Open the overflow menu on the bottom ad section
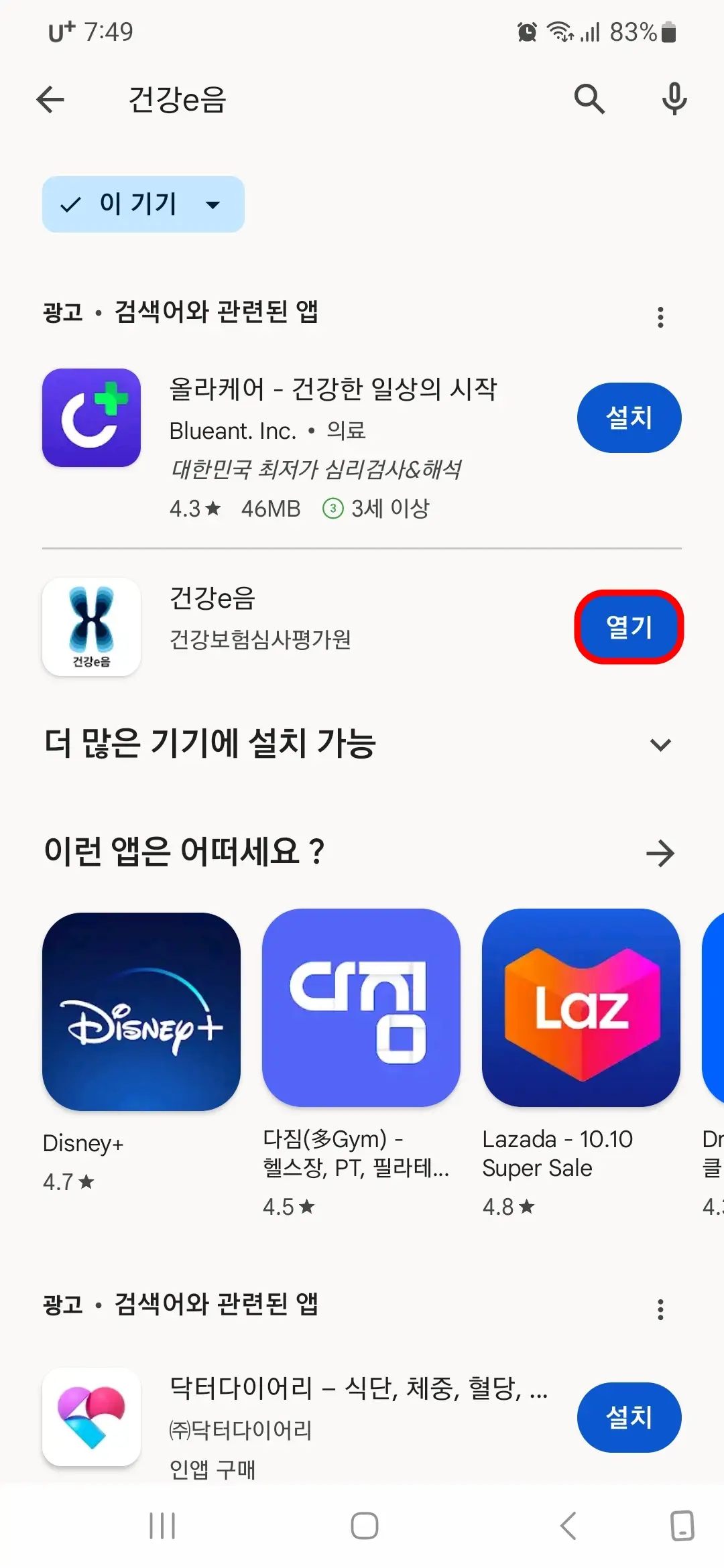 (x=660, y=1310)
